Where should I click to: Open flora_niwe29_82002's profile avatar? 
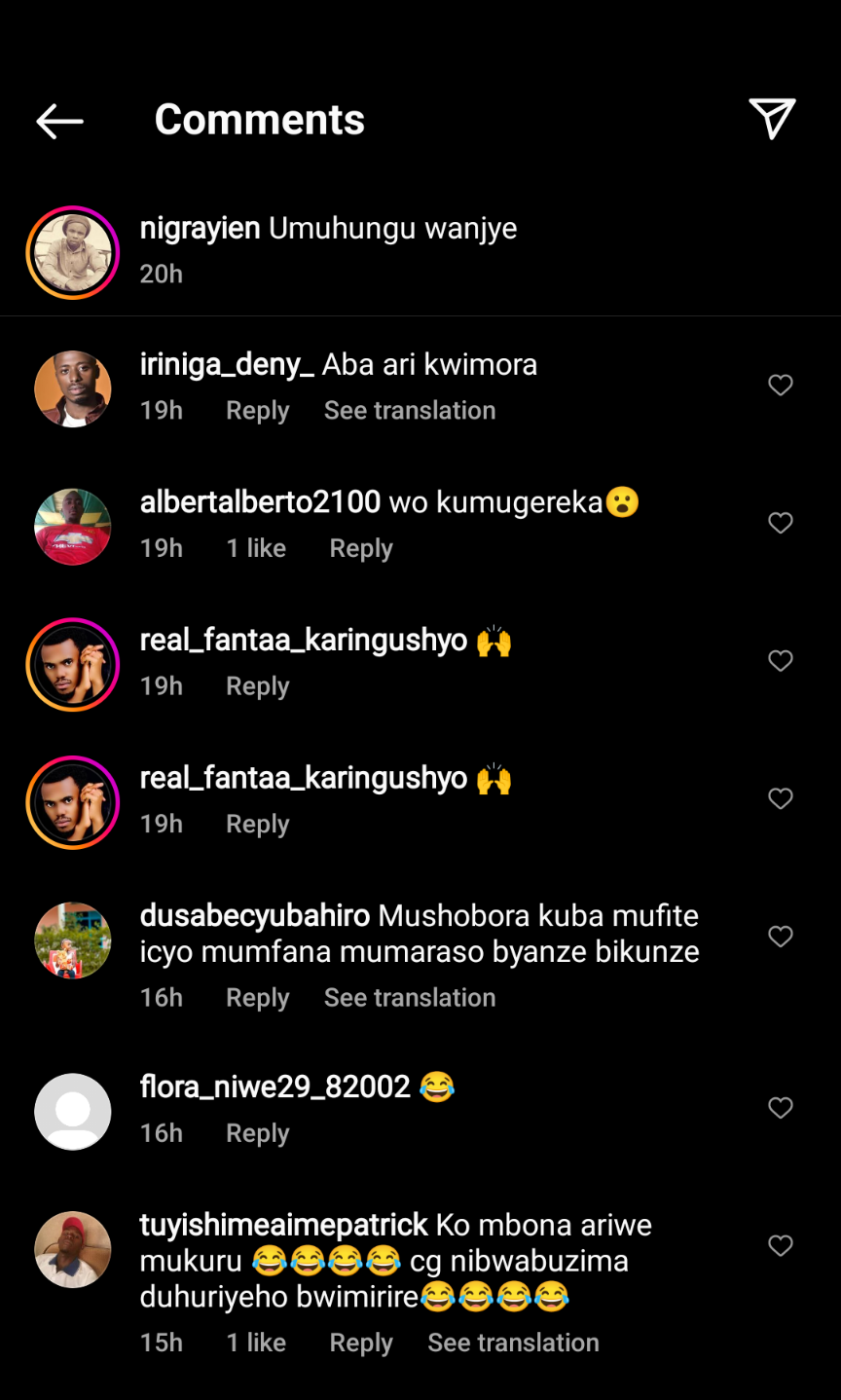73,1112
